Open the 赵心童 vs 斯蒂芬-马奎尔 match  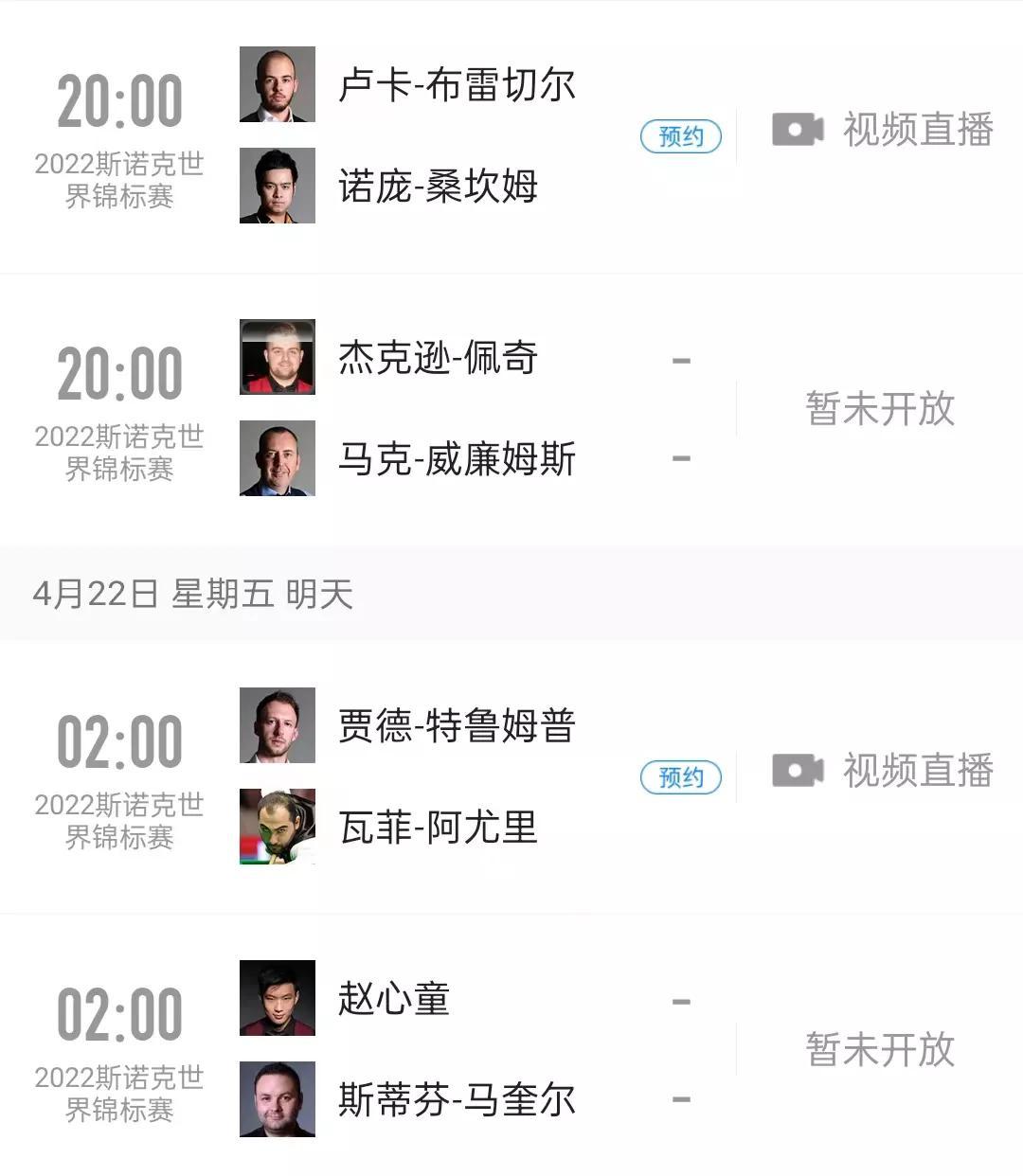(x=455, y=1049)
